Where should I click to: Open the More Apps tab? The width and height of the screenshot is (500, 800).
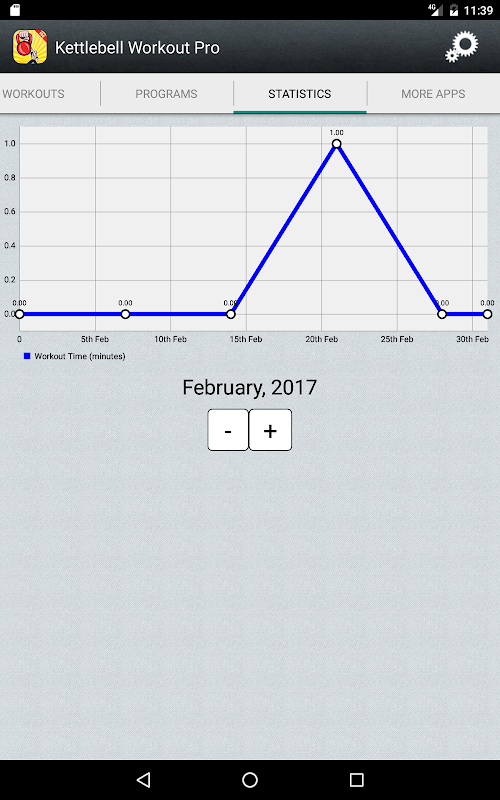pos(433,94)
